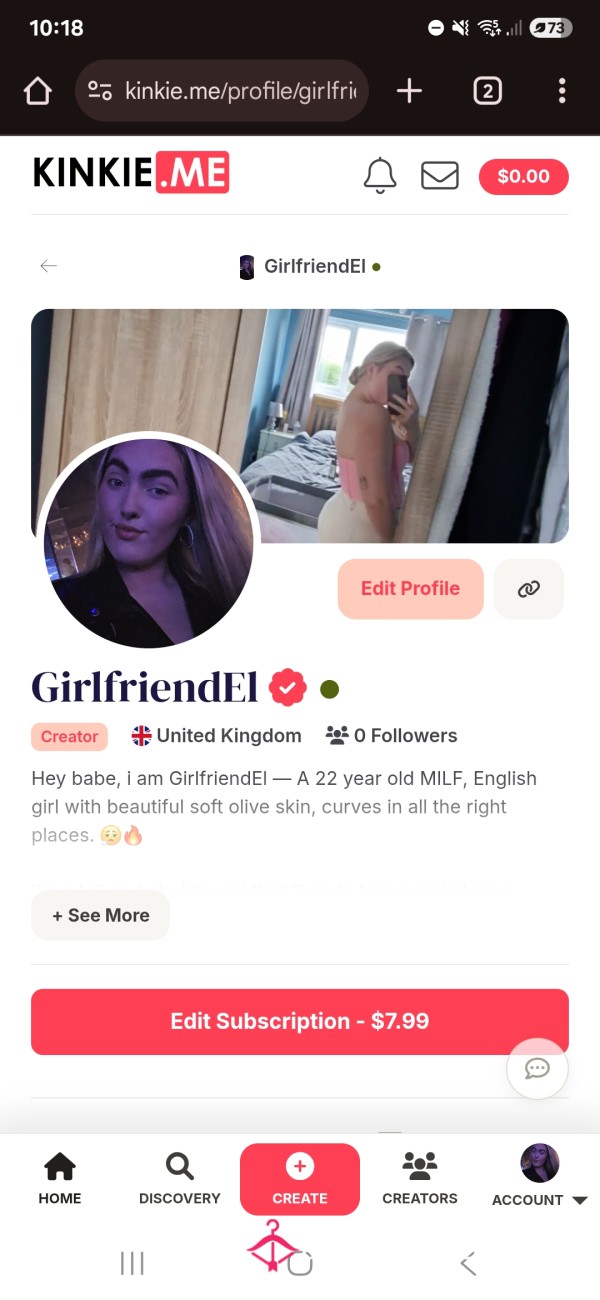Open a new browser tab
Screen dimensions: 600x1300
[x=408, y=91]
